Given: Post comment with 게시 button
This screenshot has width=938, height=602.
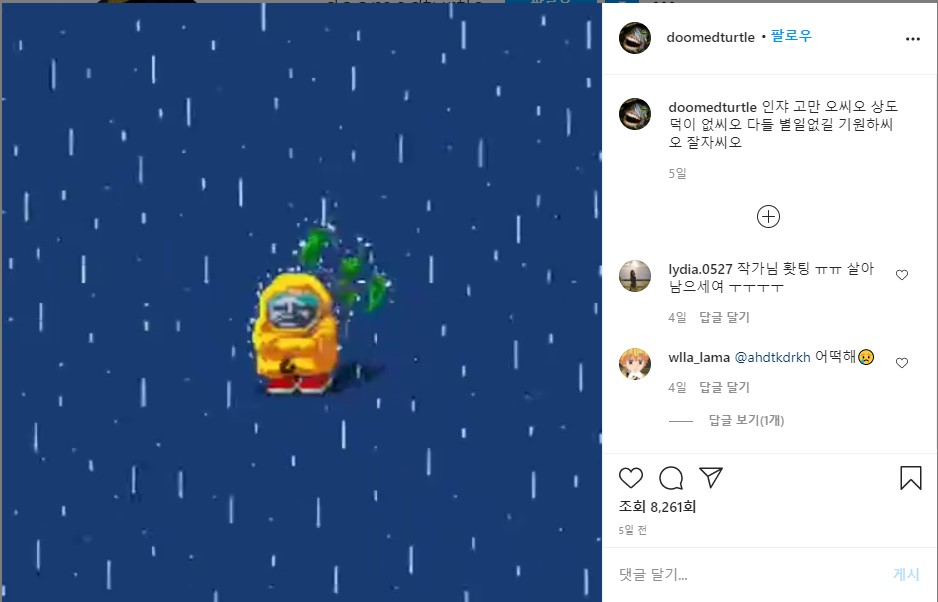Looking at the screenshot, I should tap(905, 574).
